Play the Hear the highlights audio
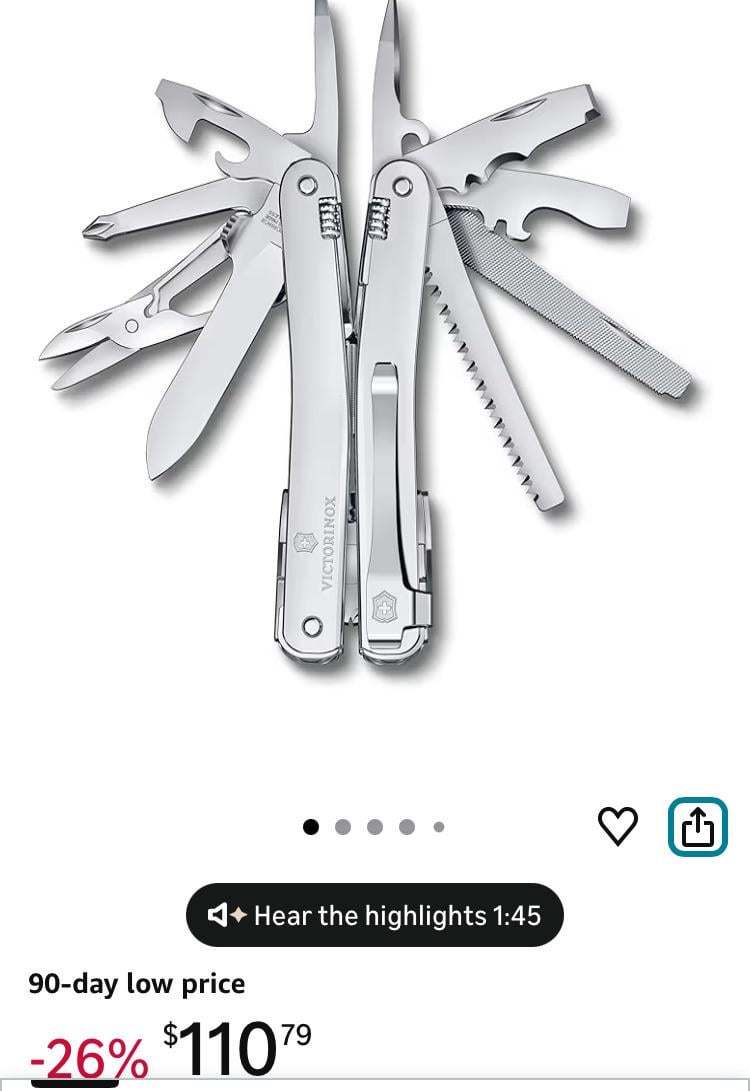 (375, 915)
